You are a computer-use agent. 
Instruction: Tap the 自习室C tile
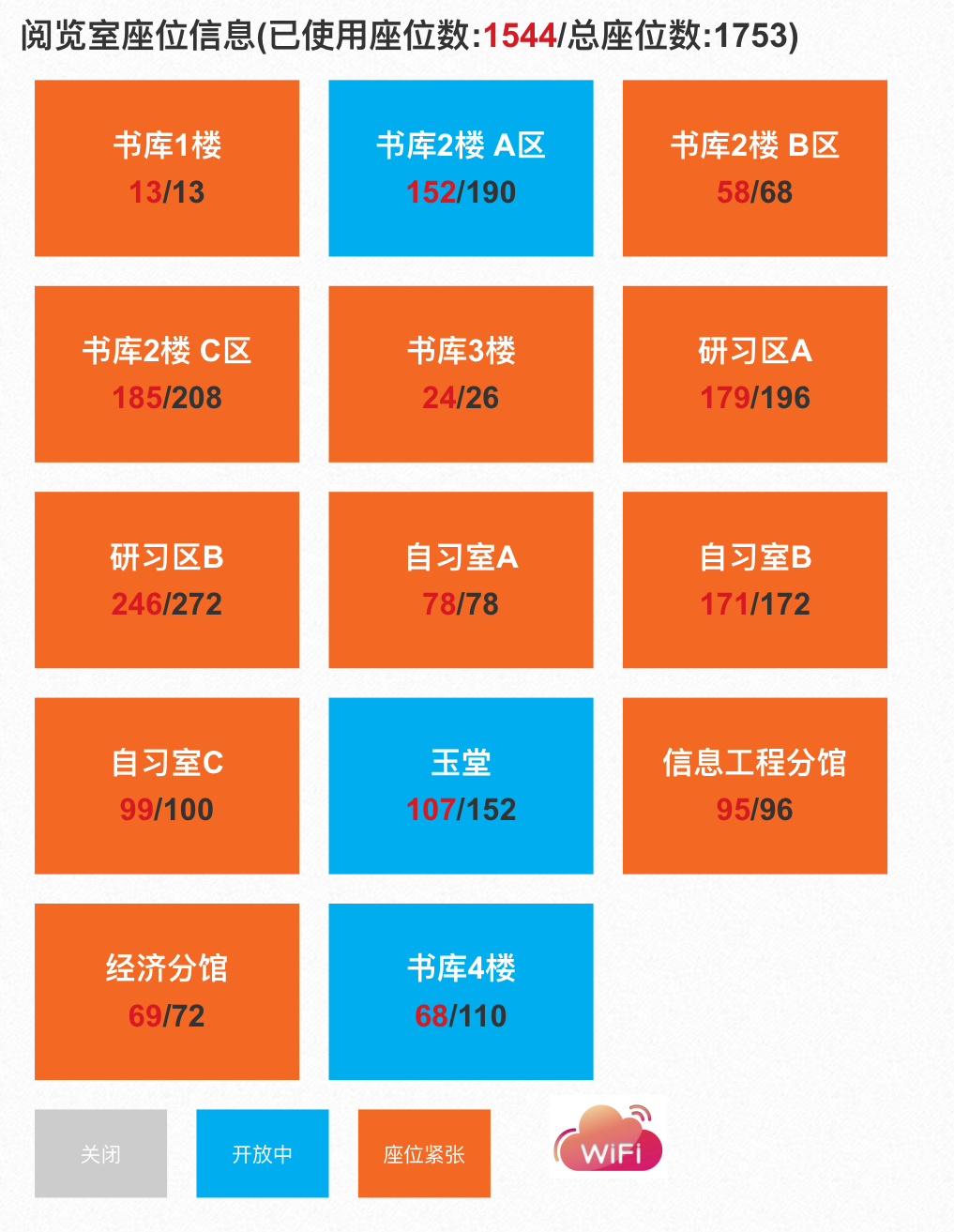tap(167, 785)
